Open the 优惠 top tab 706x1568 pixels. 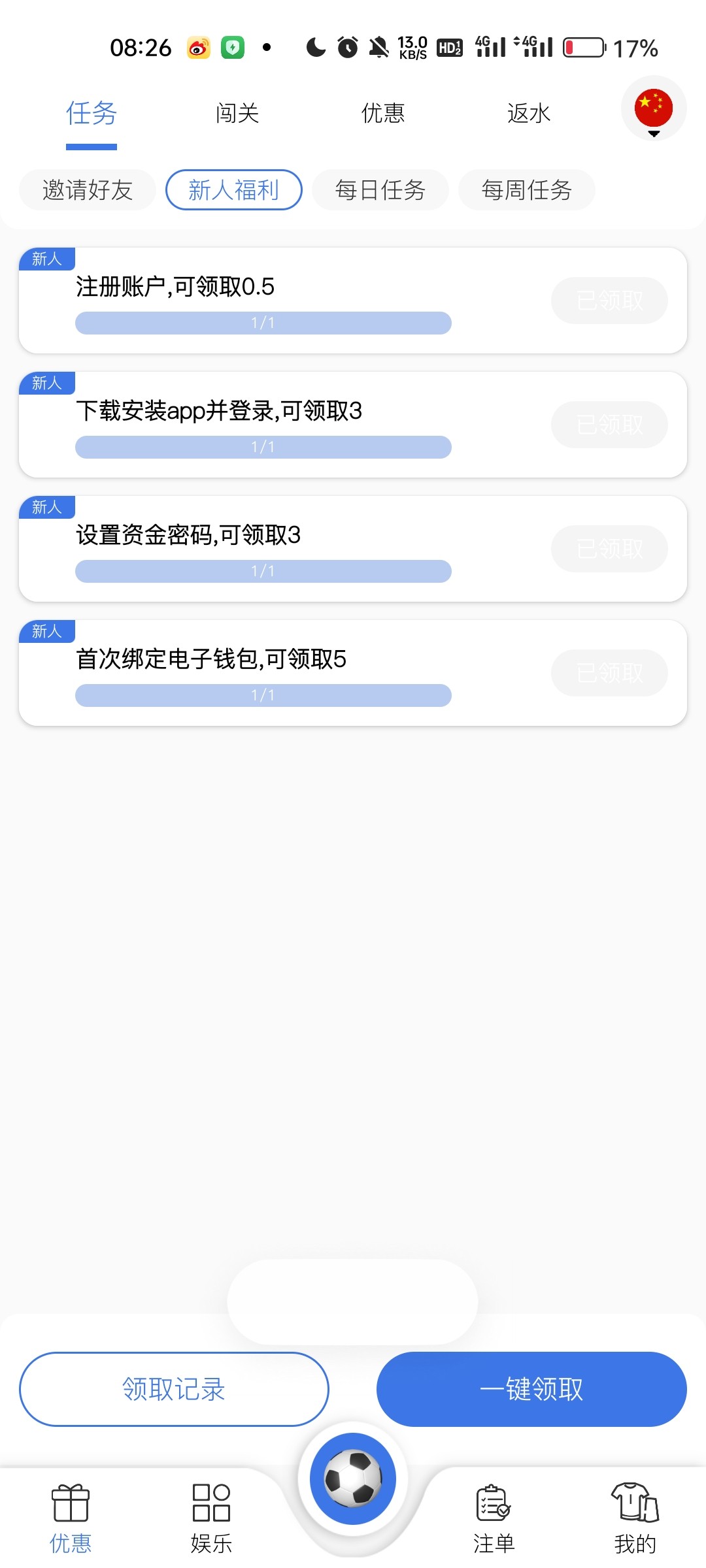point(383,114)
